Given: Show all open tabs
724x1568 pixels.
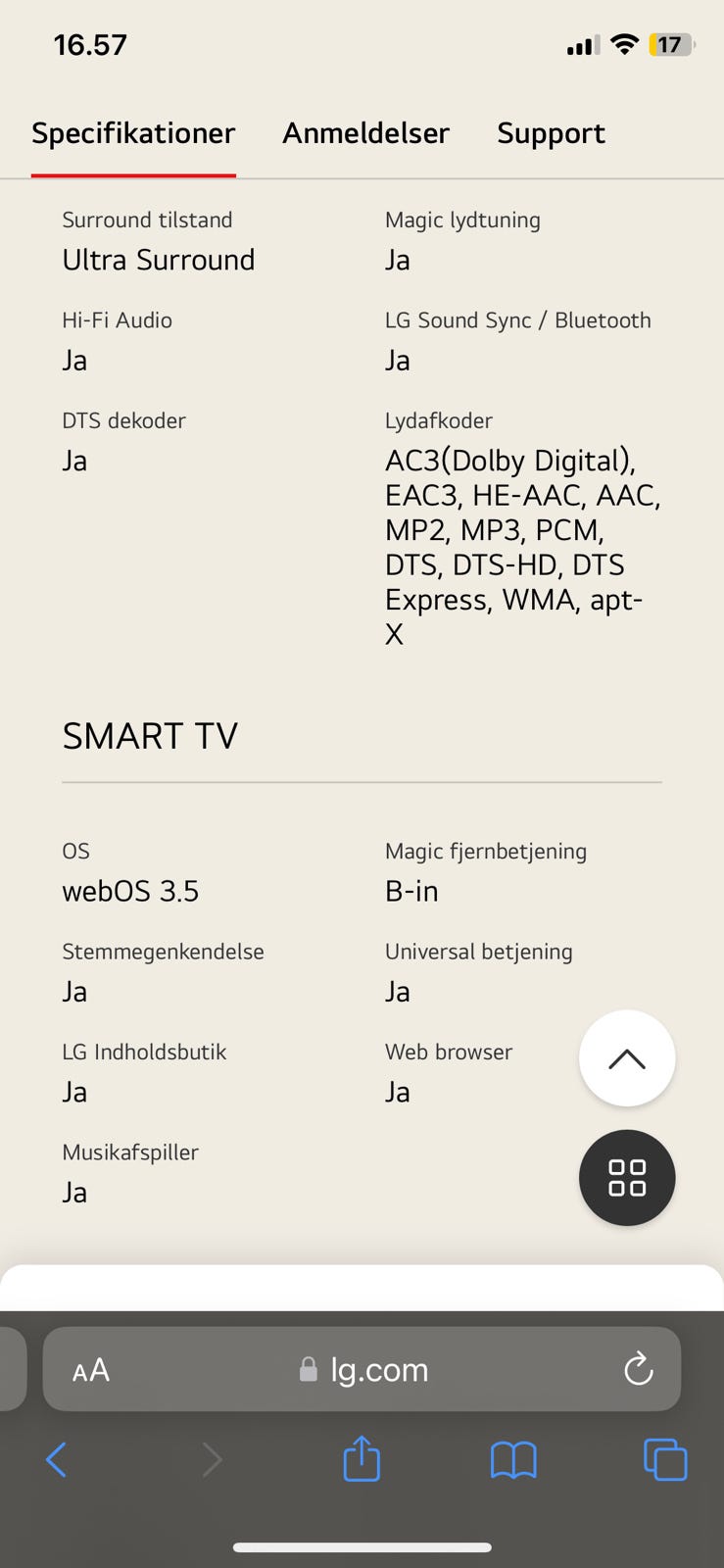Looking at the screenshot, I should [x=665, y=1460].
